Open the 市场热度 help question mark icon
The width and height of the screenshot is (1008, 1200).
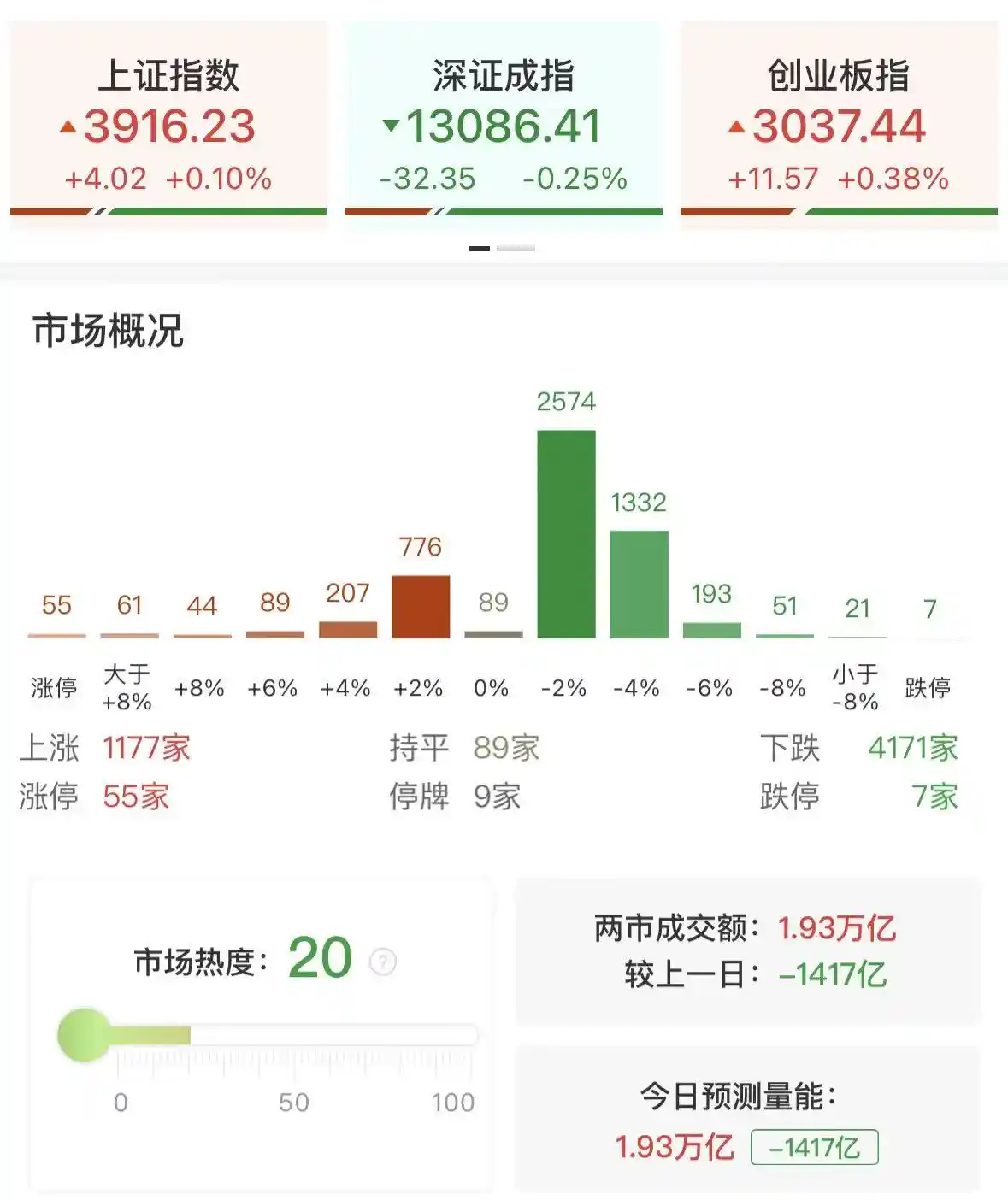pos(384,962)
